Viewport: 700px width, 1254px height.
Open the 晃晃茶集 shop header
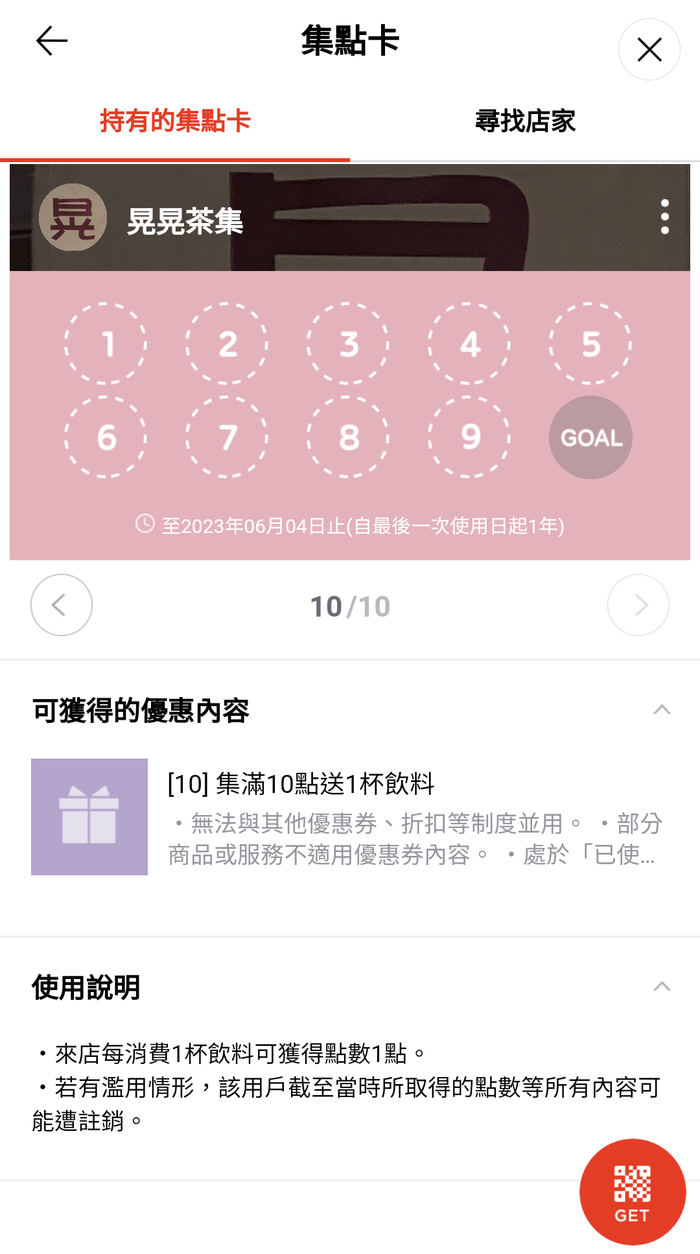click(x=185, y=220)
